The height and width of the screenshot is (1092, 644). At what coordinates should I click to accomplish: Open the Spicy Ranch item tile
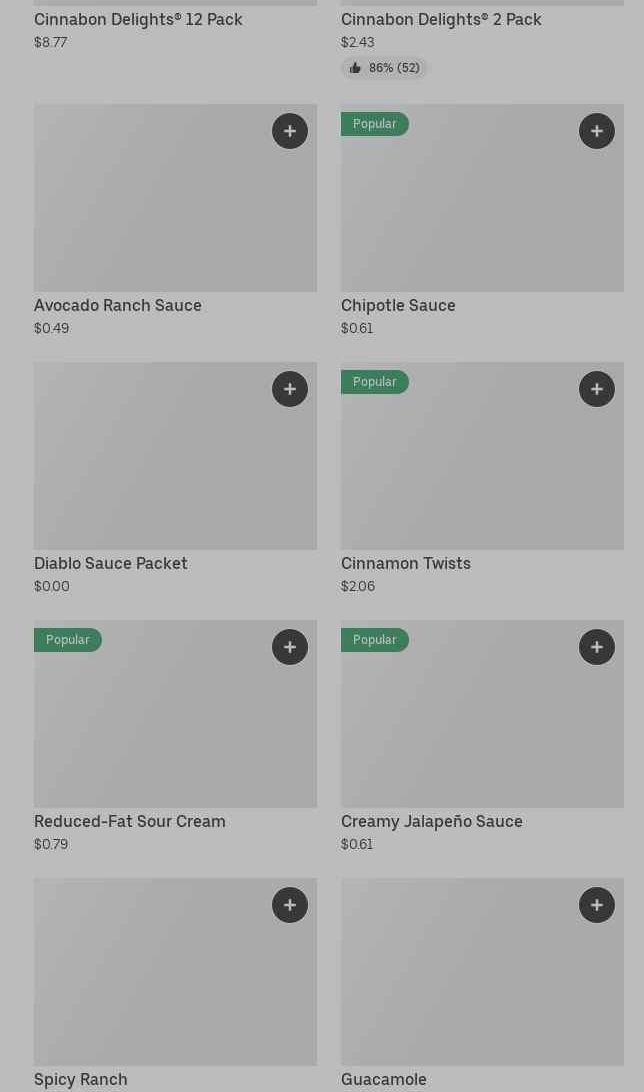(175, 985)
